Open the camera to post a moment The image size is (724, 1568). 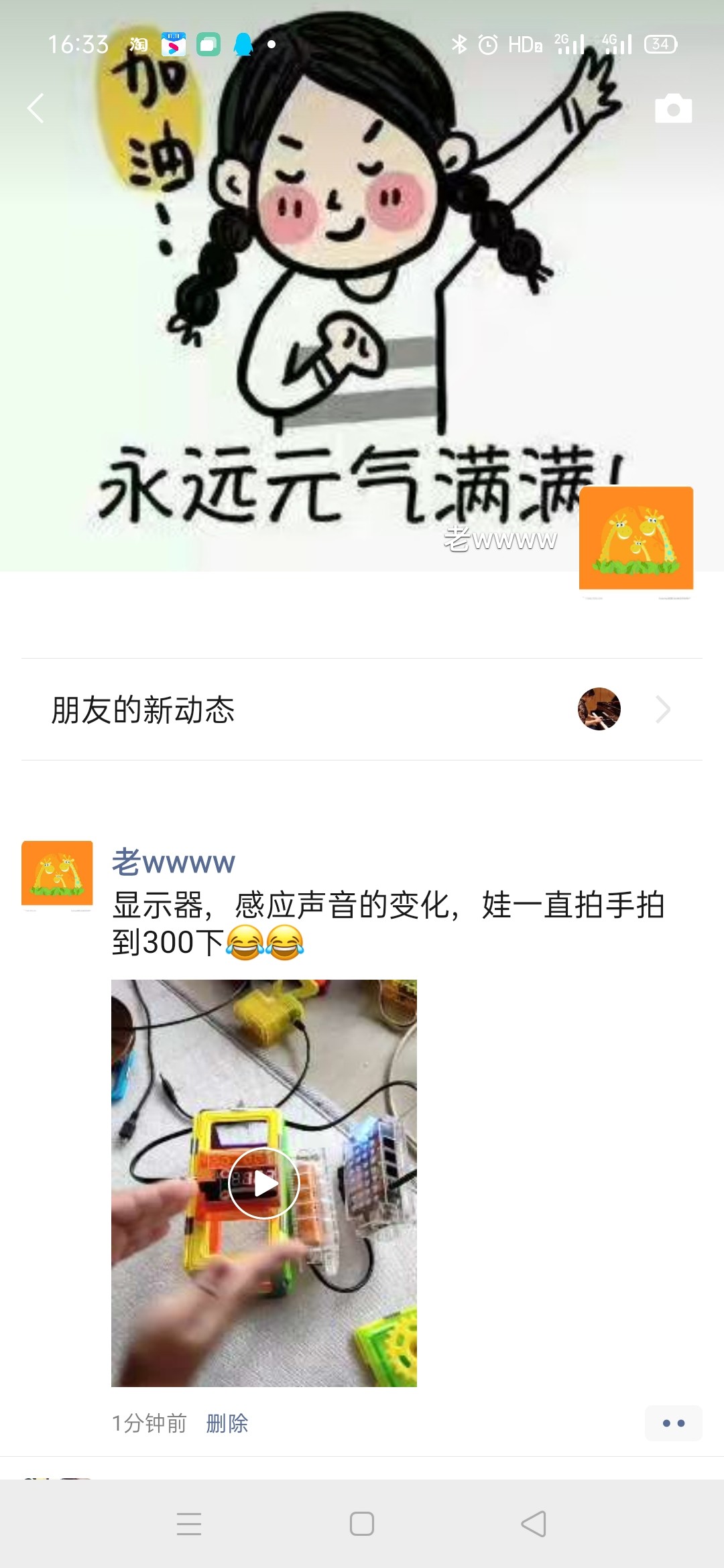(673, 109)
